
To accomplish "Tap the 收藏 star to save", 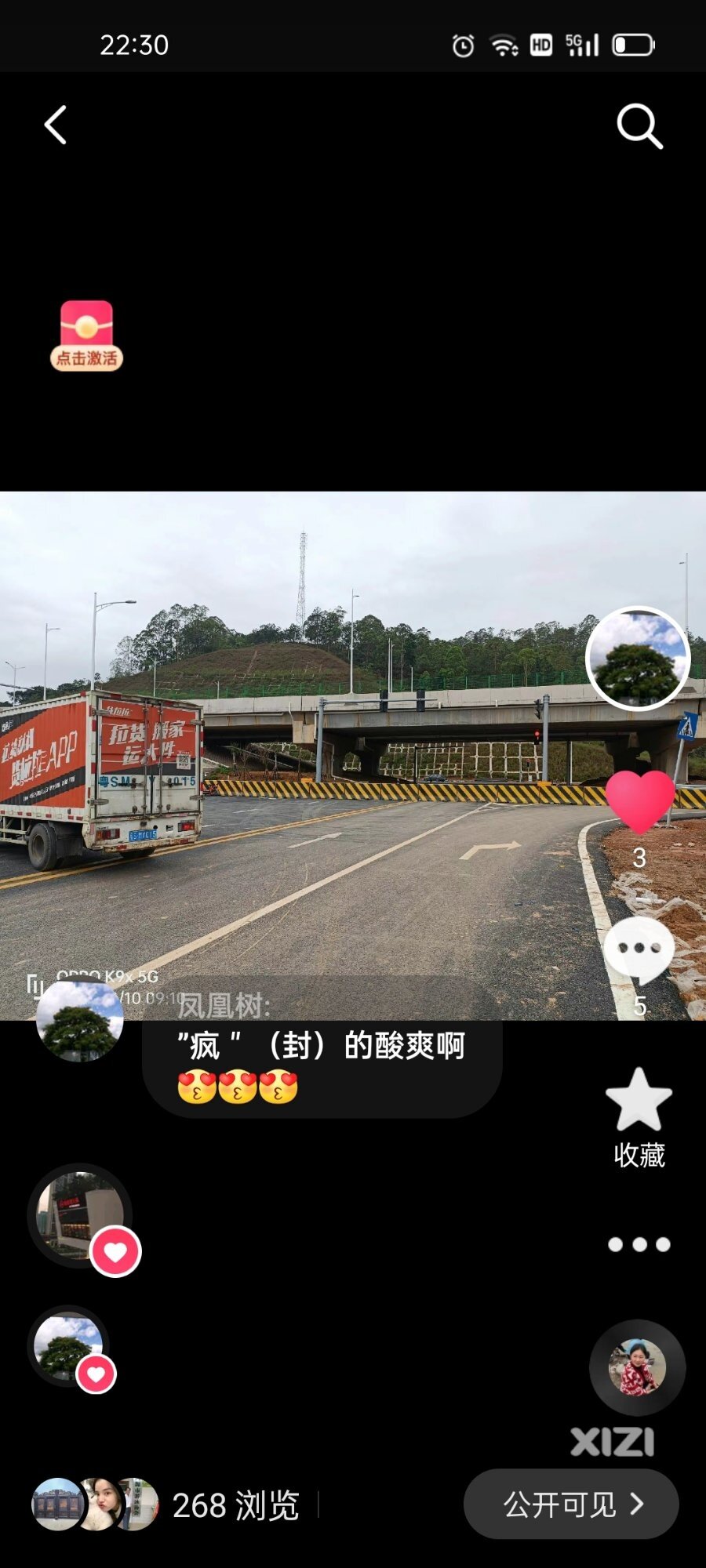I will coord(639,1102).
